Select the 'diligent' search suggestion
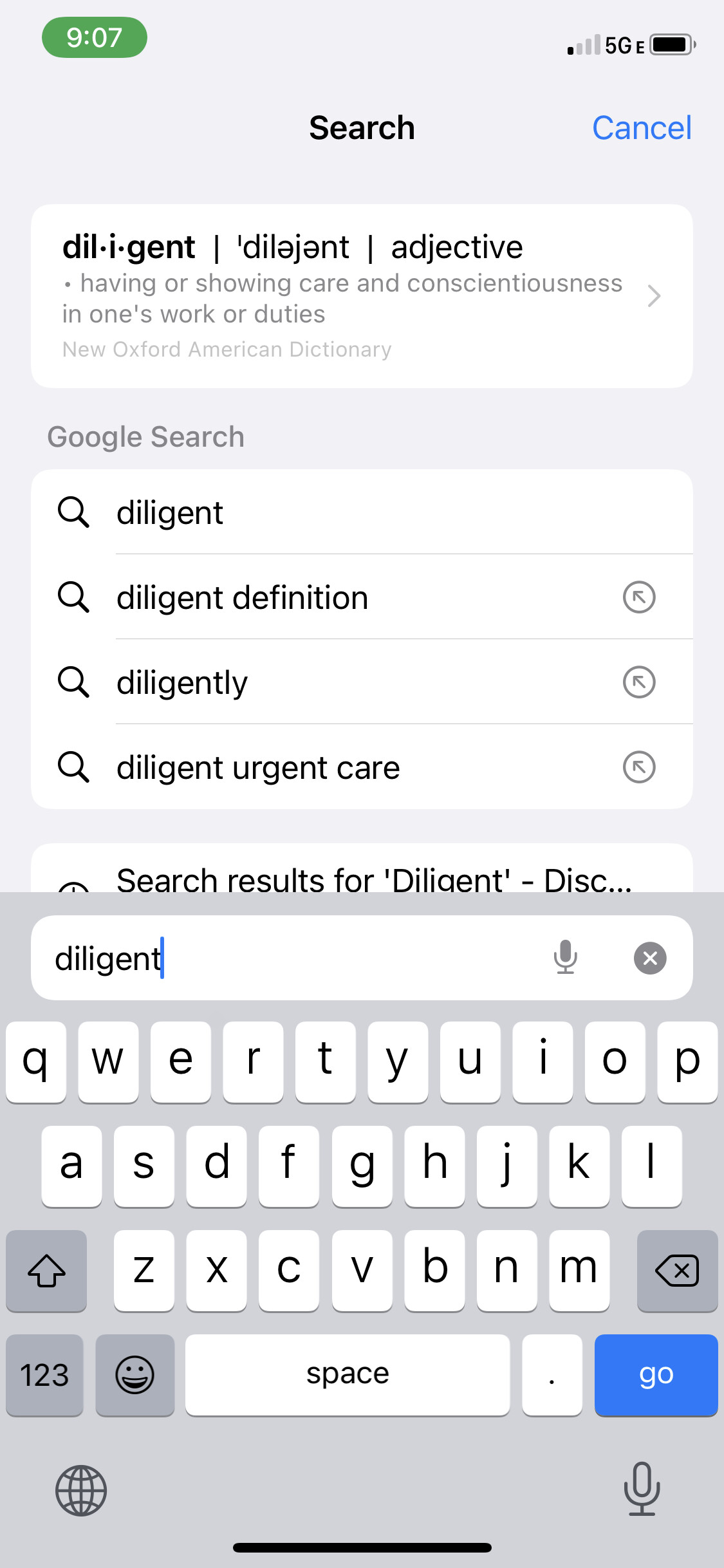The image size is (724, 1568). (362, 512)
